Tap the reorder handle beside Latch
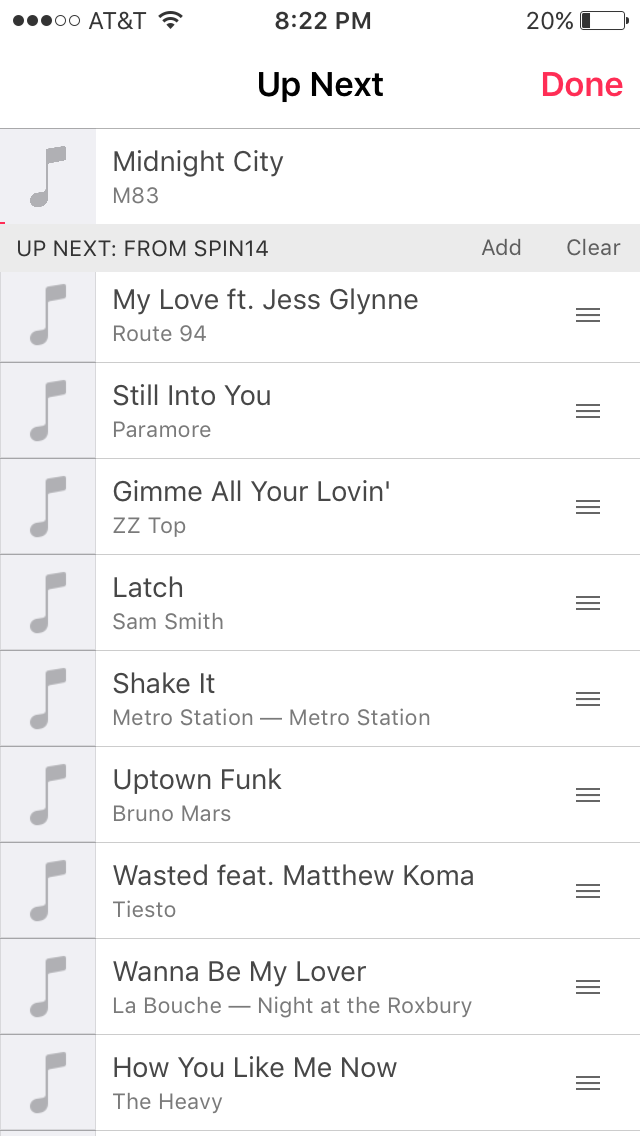 click(588, 603)
